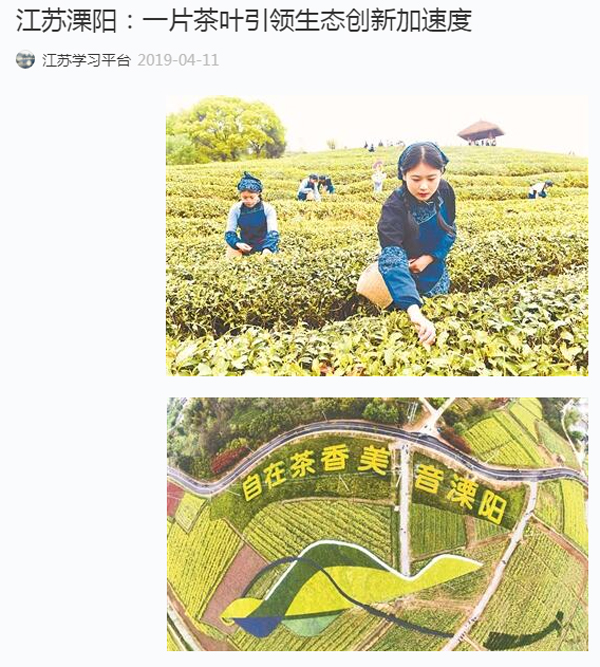Tap the 江苏学习平台 avatar icon
Screen dimensions: 600x667
[x=26, y=60]
